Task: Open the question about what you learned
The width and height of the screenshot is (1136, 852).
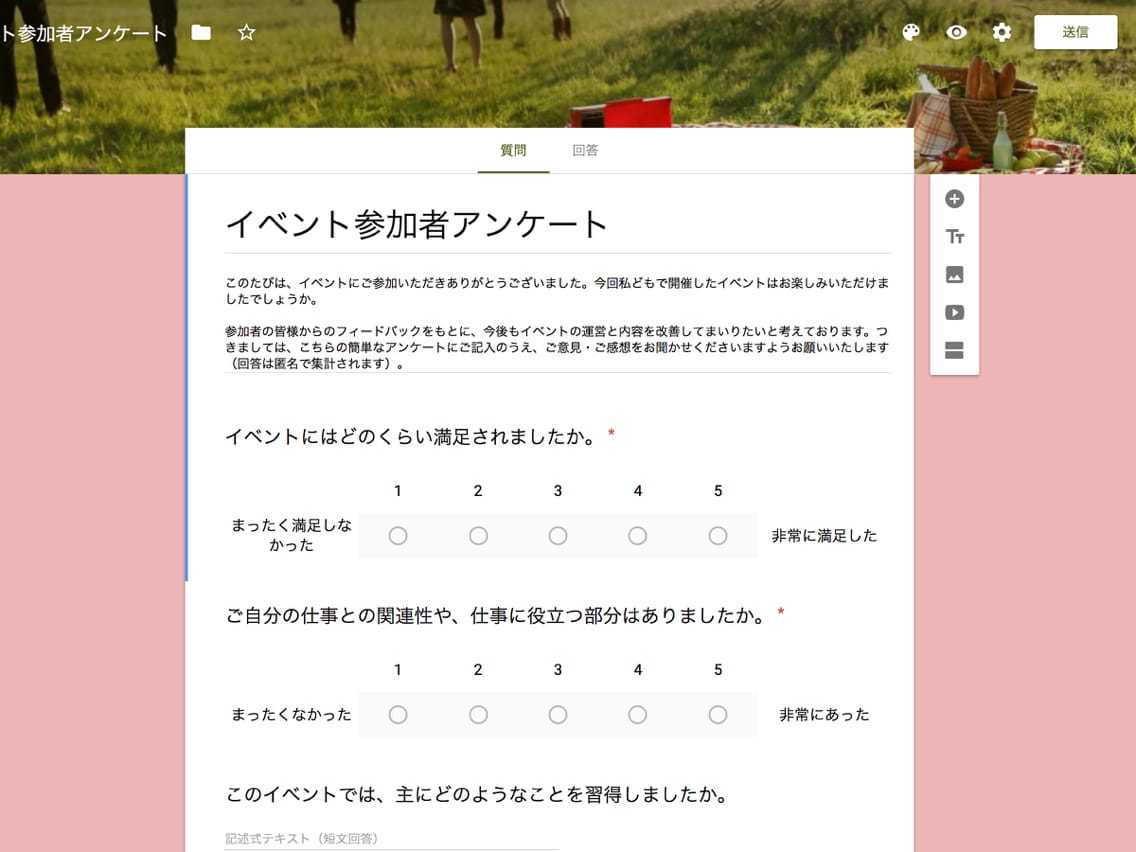Action: tap(475, 795)
